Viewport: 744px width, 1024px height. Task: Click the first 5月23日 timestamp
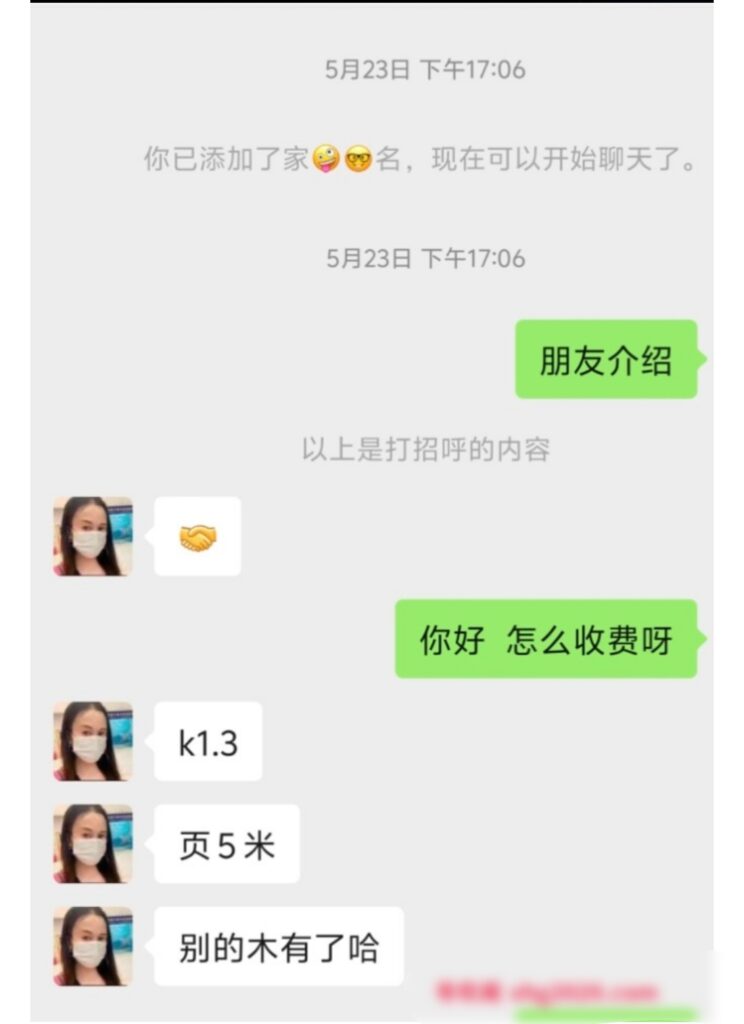coord(427,69)
